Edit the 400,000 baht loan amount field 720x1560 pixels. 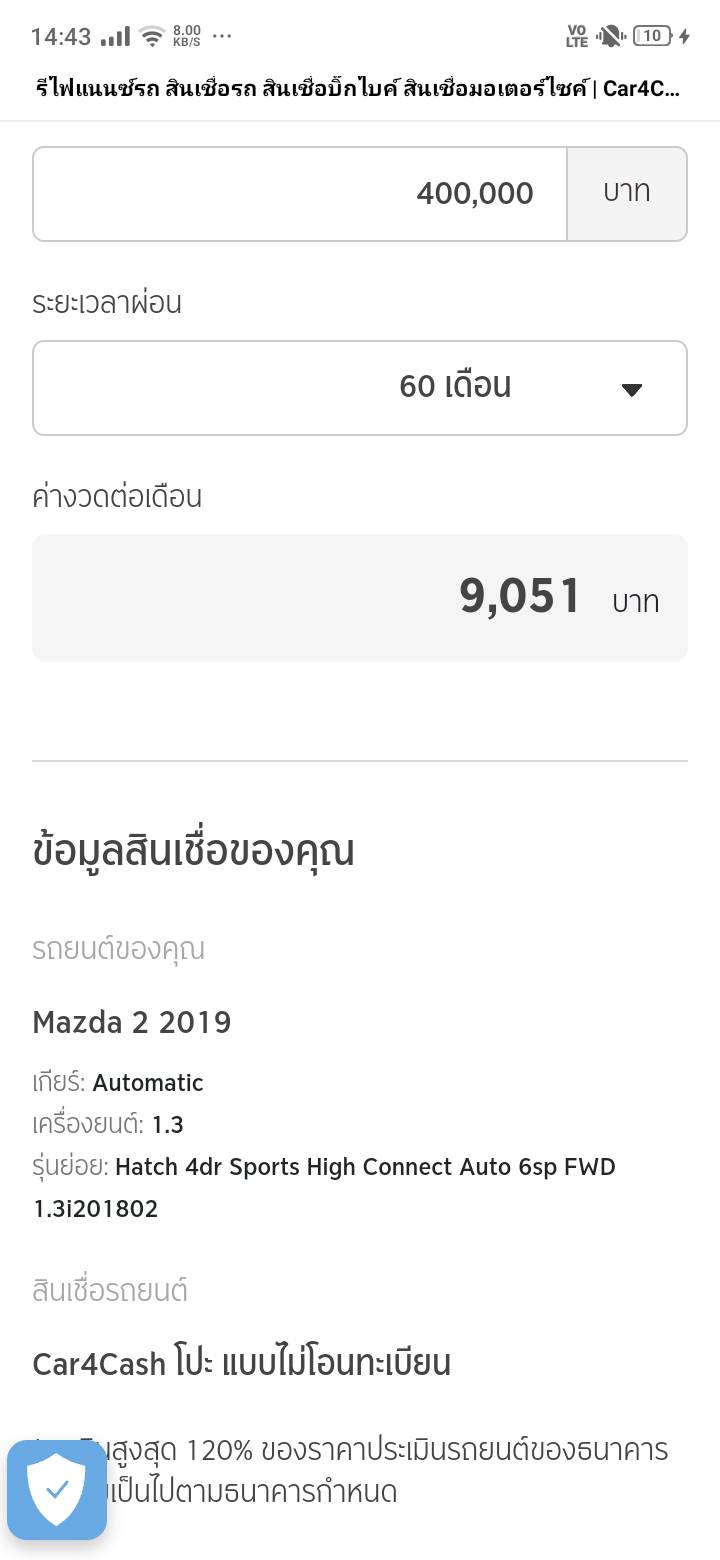point(300,194)
